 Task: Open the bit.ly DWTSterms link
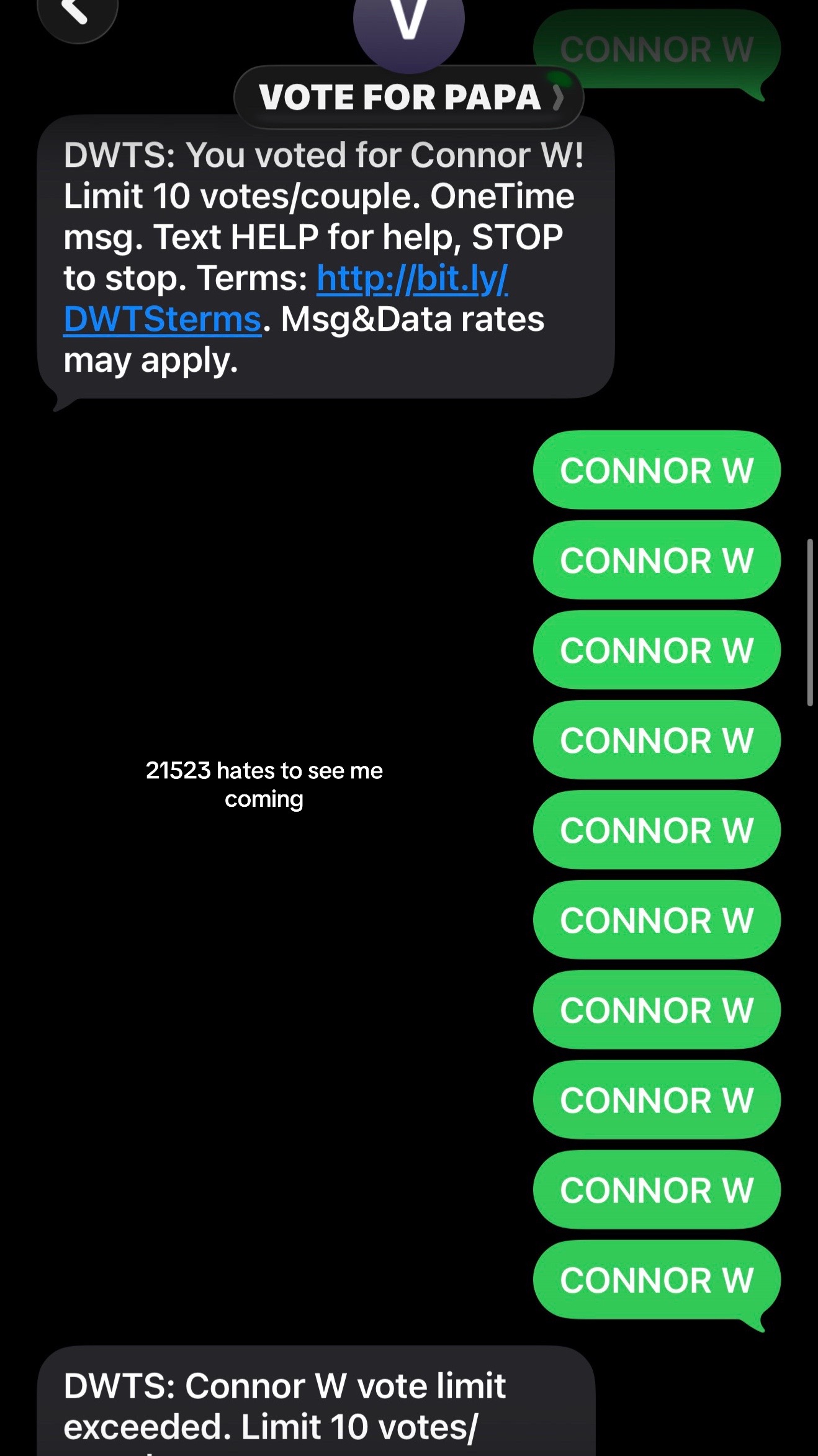285,299
